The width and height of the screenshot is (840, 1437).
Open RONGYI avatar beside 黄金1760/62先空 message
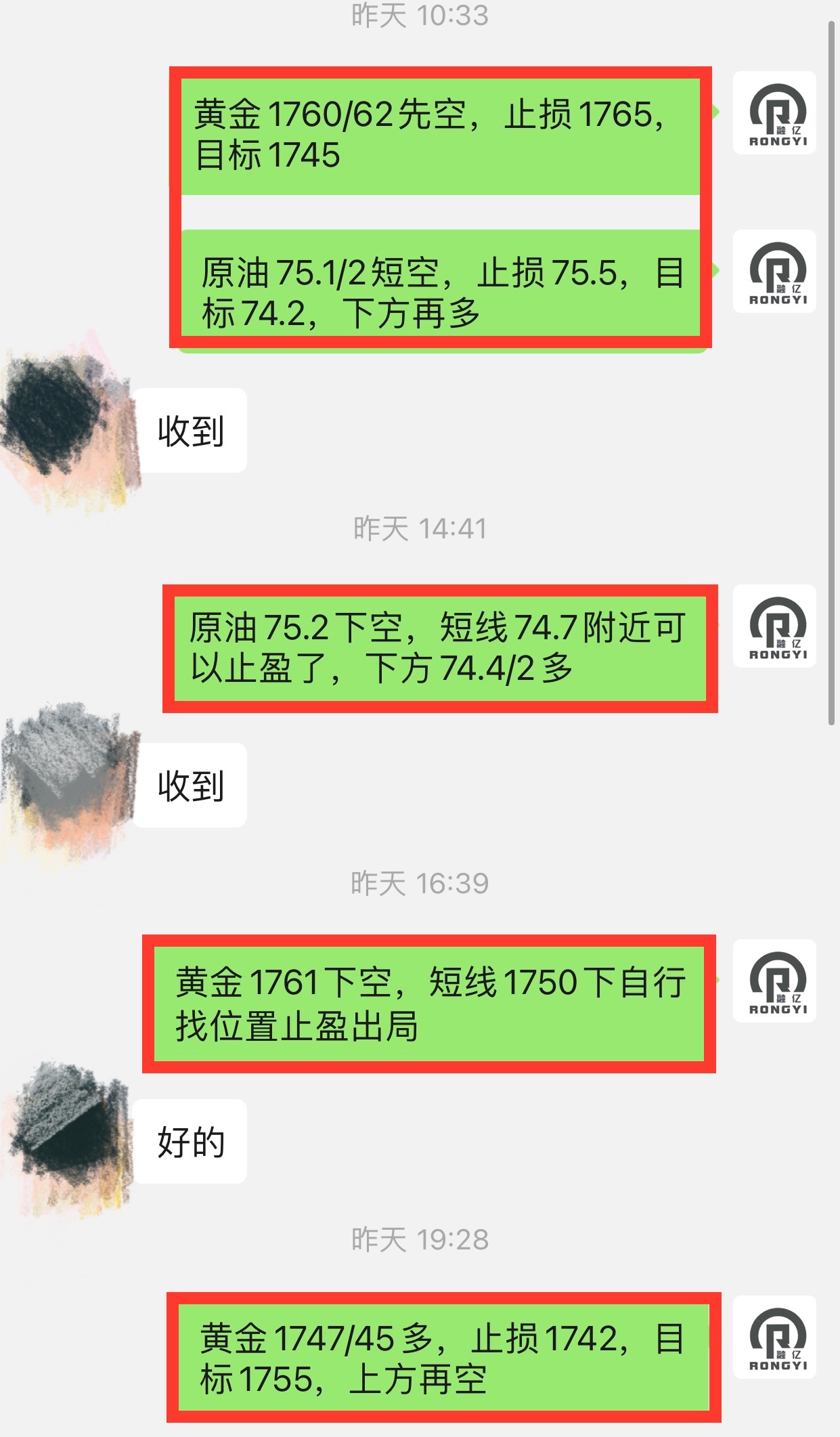[x=775, y=113]
